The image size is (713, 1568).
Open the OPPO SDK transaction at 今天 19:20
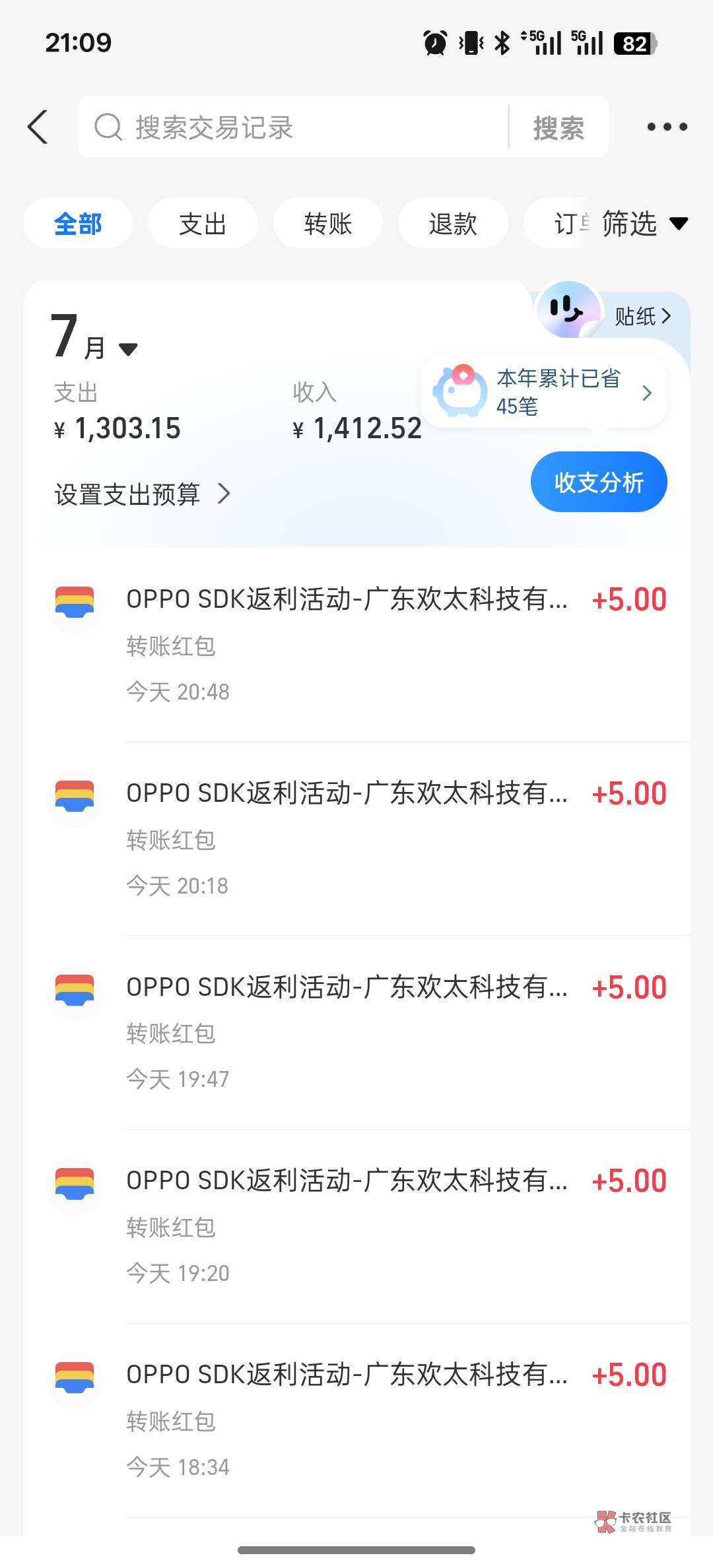(356, 1227)
